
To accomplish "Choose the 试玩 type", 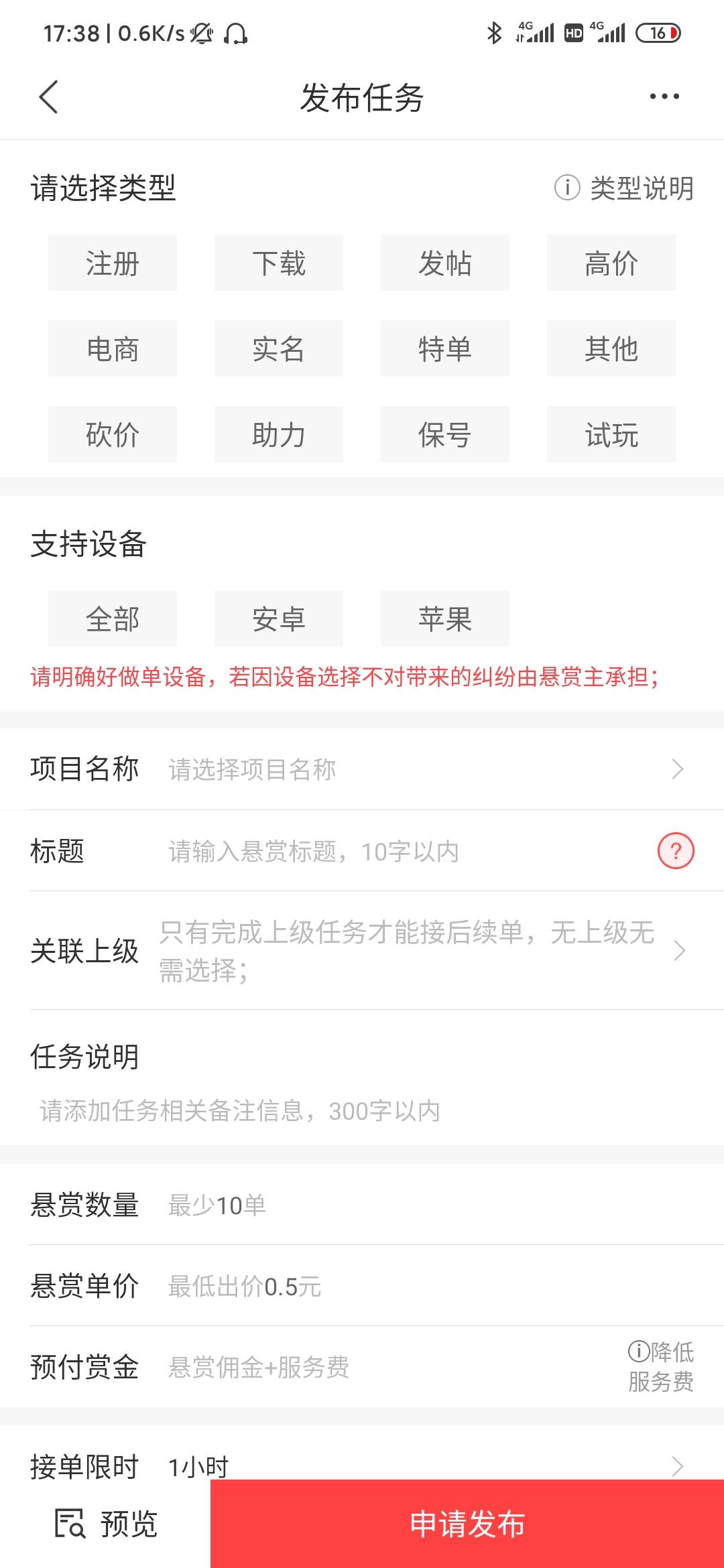I will click(x=611, y=434).
